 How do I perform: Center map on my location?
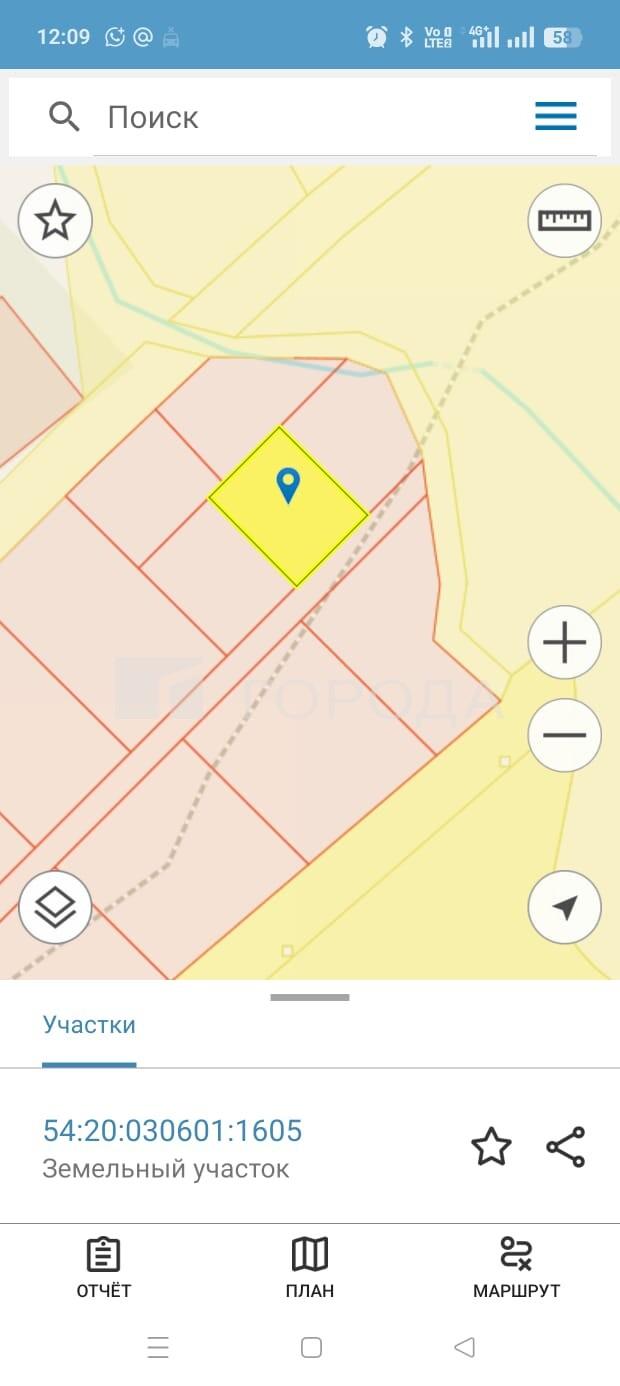(565, 907)
